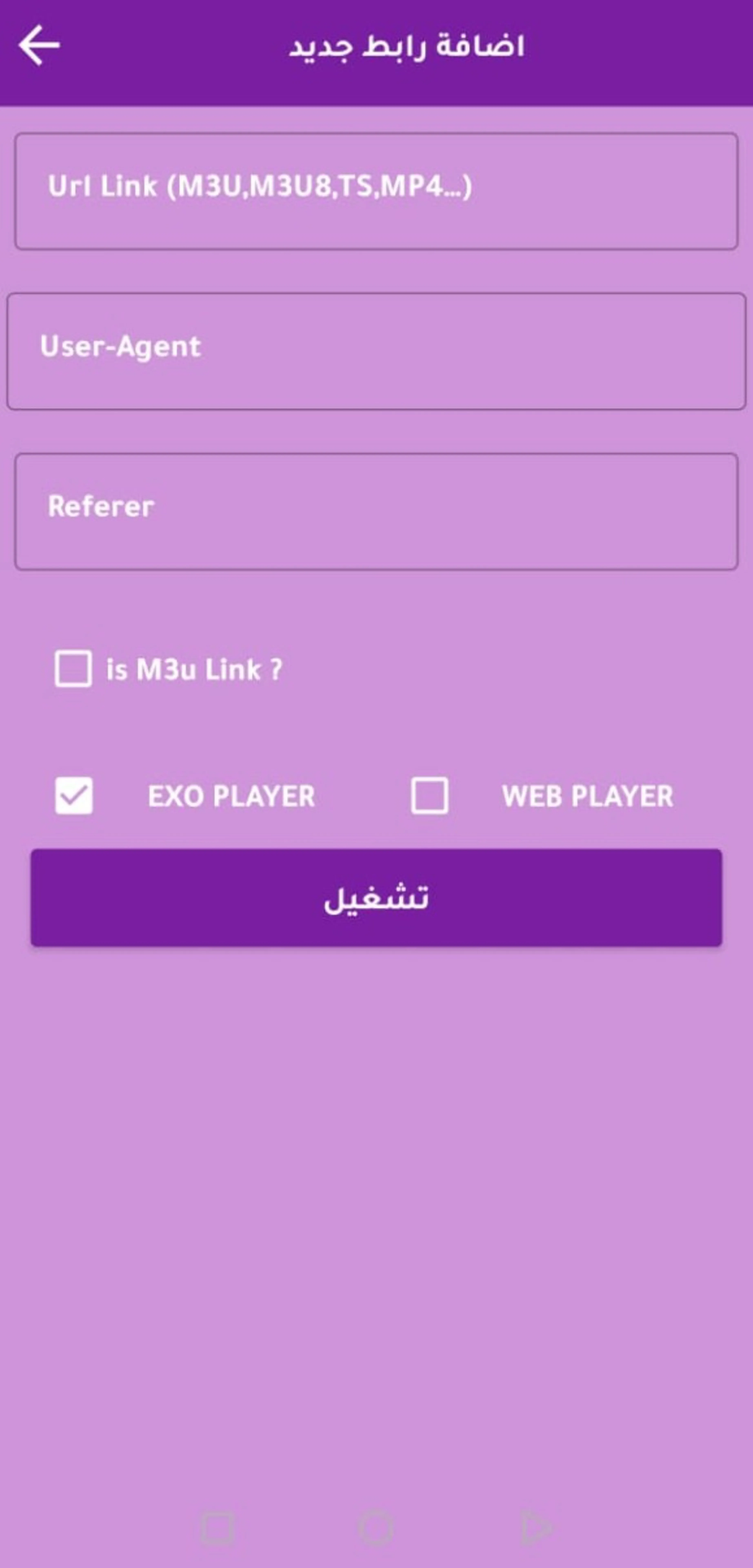Go back using the top arrow
Screen dimensions: 753x1568
[x=39, y=45]
